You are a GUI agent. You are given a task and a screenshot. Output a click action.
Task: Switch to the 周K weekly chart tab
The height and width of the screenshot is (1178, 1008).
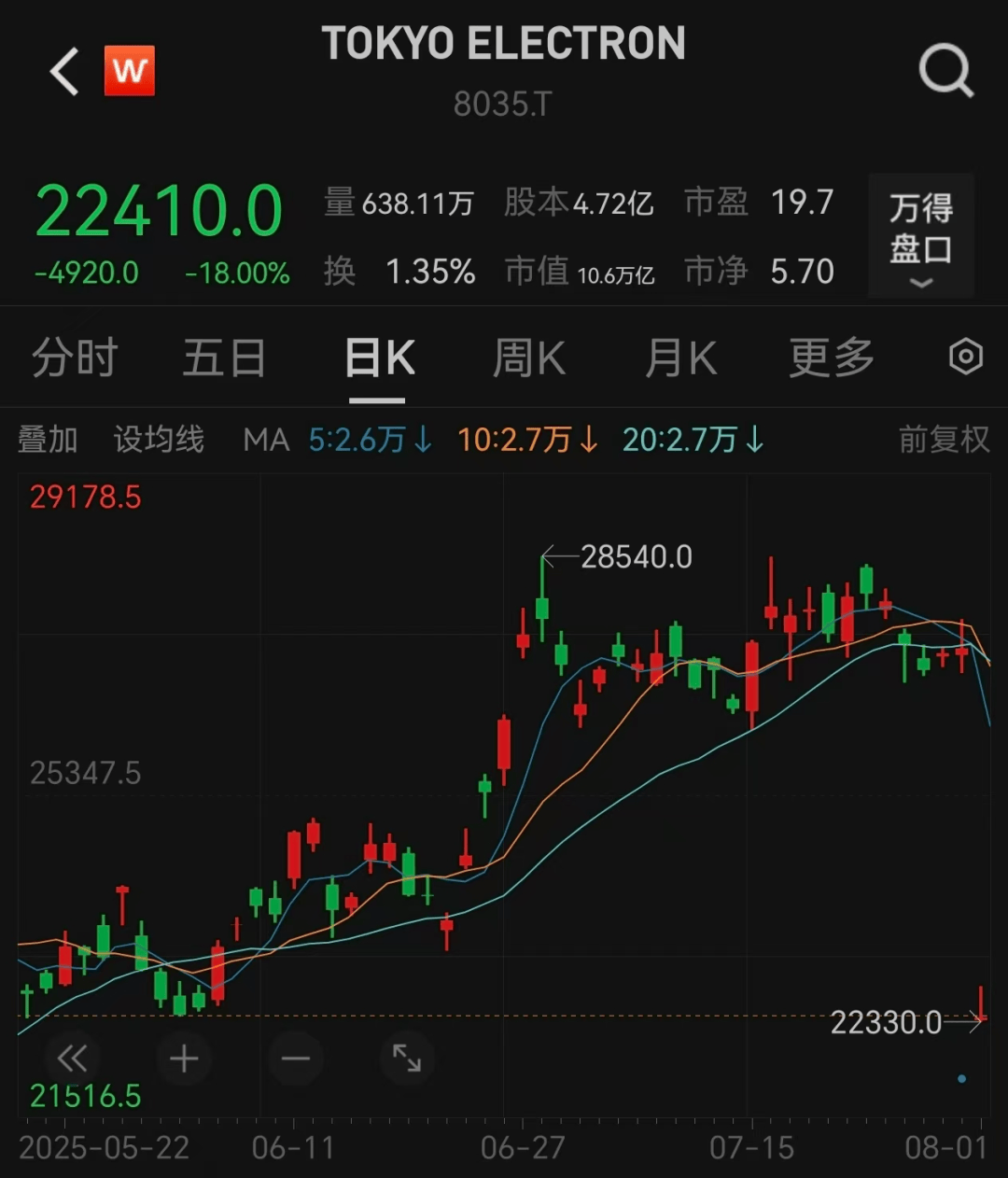tap(528, 358)
